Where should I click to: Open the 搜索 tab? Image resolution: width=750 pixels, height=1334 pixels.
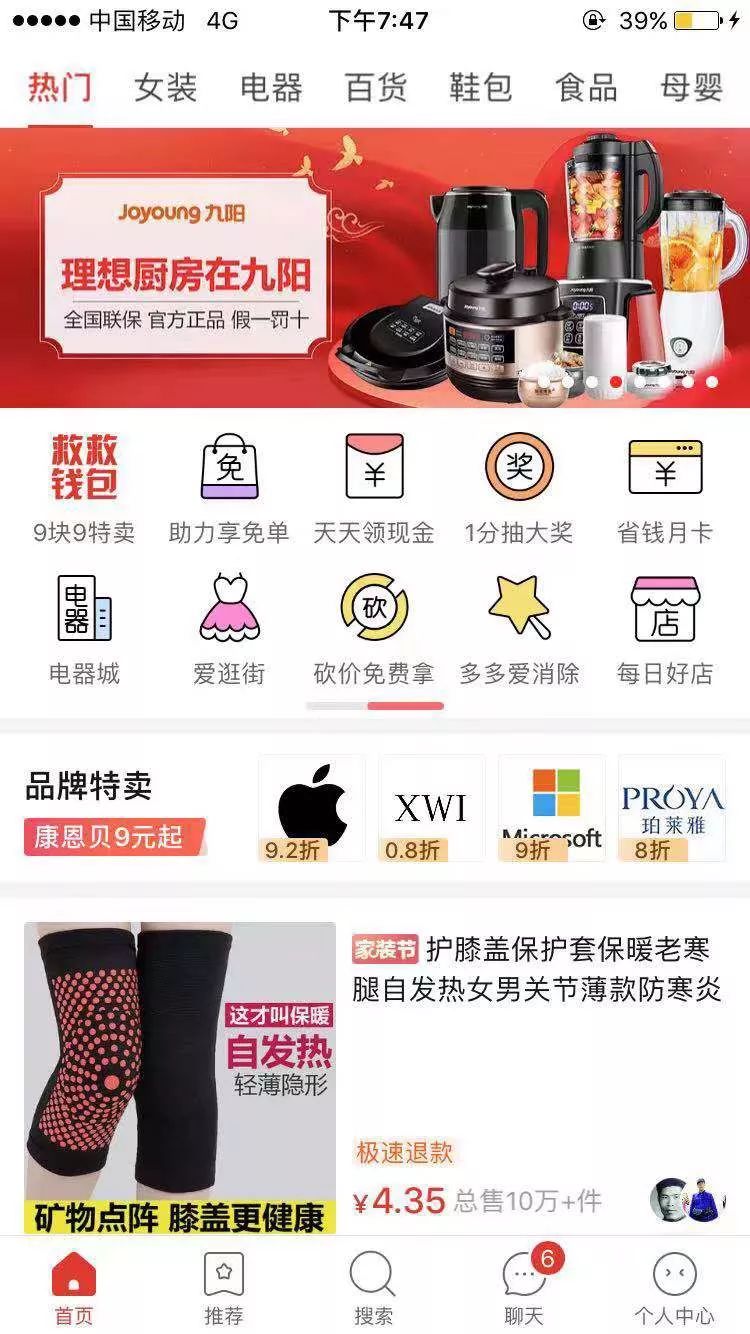tap(373, 1288)
